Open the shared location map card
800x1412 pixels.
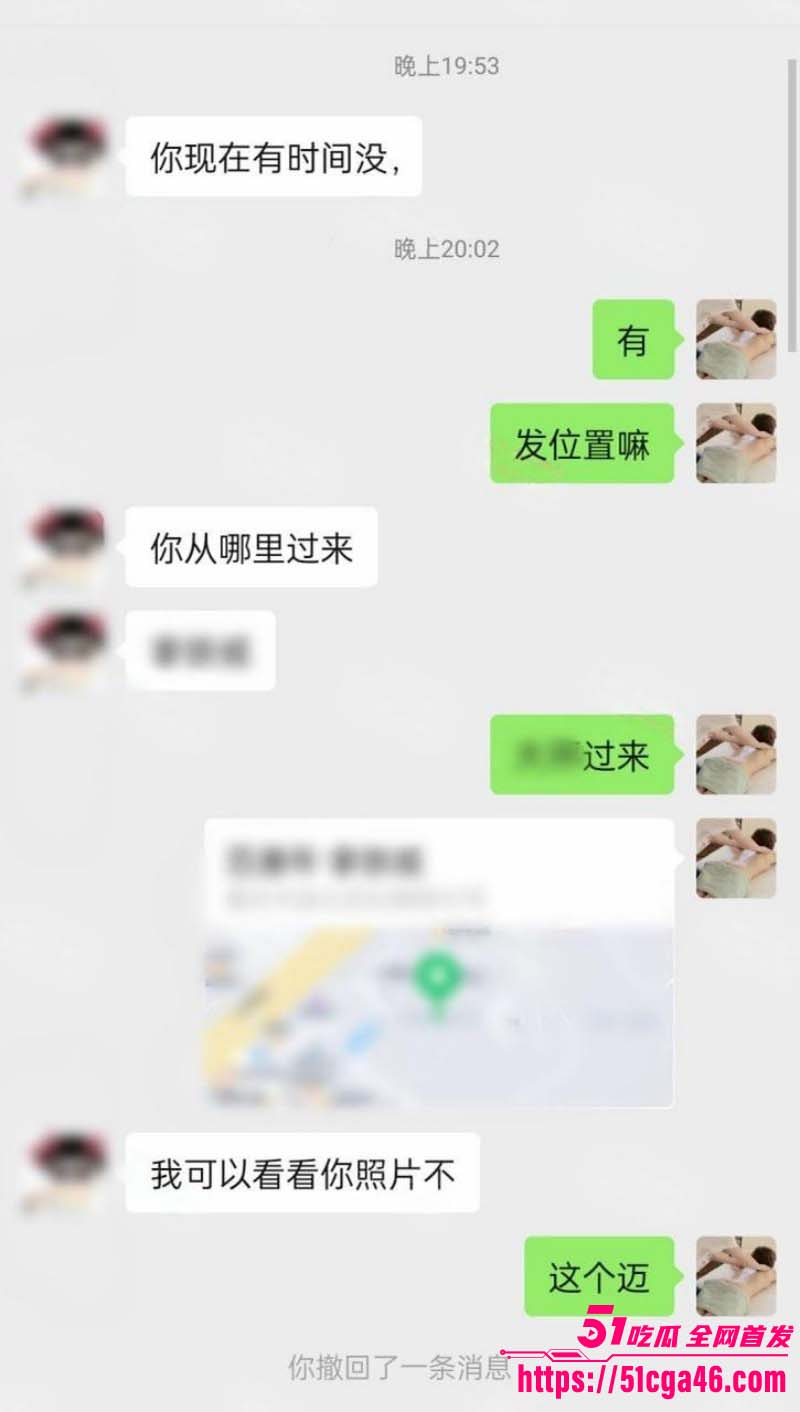point(439,964)
